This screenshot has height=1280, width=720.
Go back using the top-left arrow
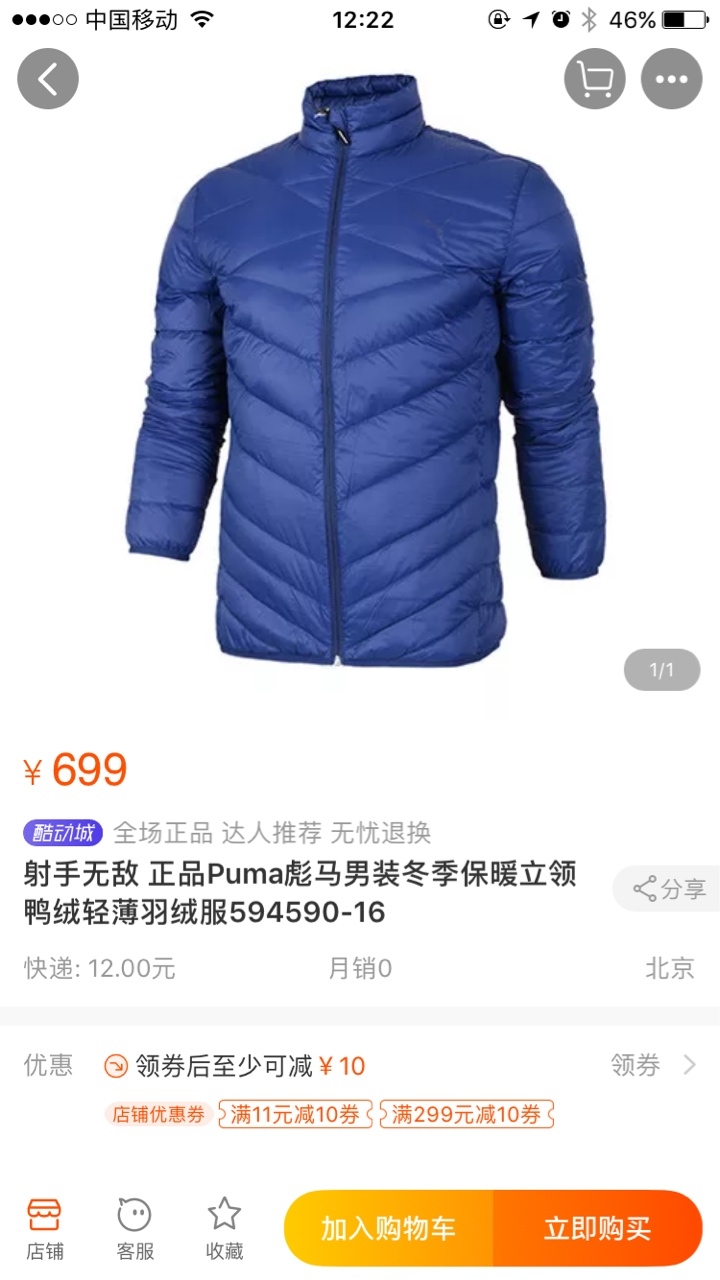pyautogui.click(x=48, y=79)
